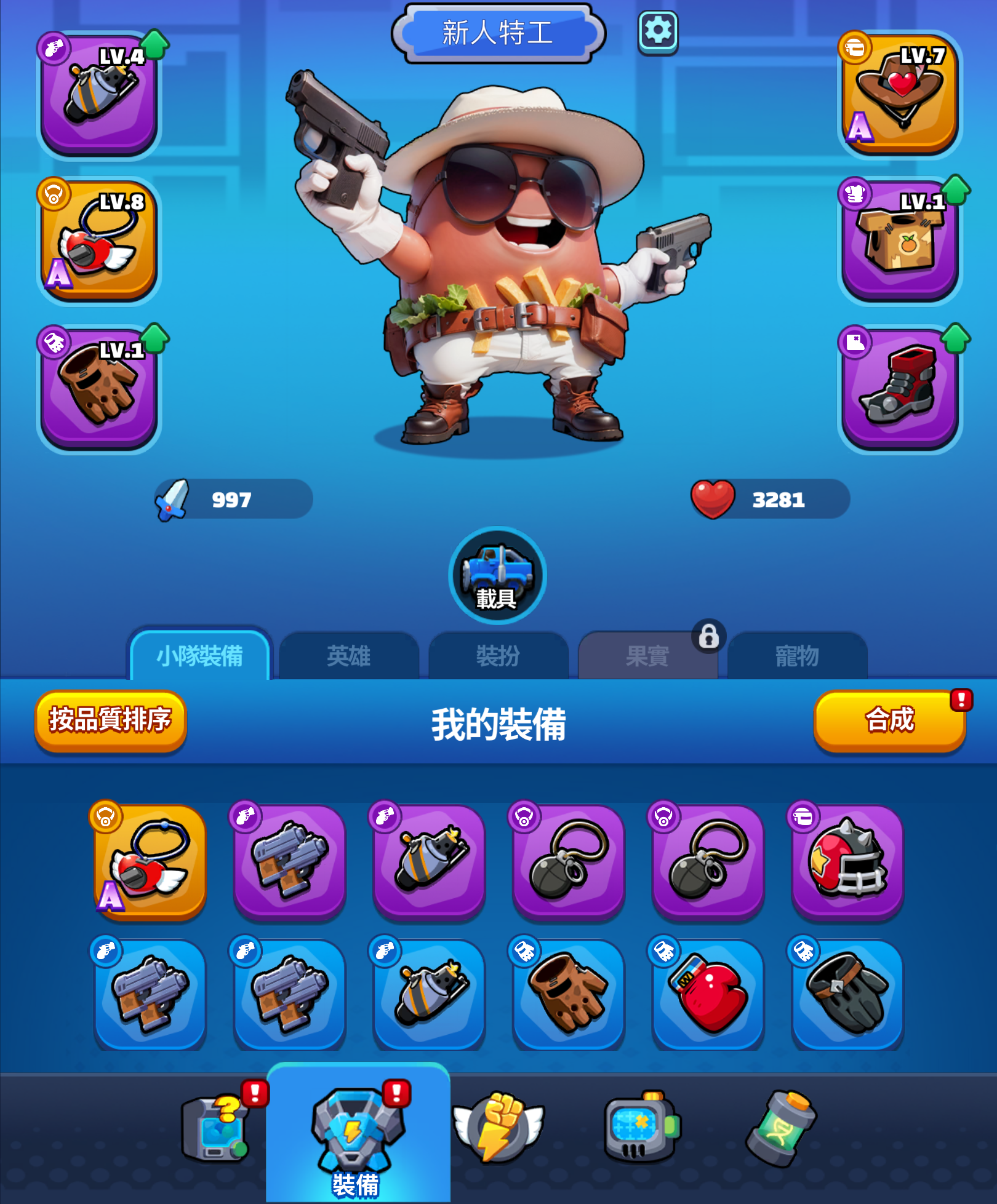Open the mystery box shop tab
The image size is (997, 1204).
215,1128
